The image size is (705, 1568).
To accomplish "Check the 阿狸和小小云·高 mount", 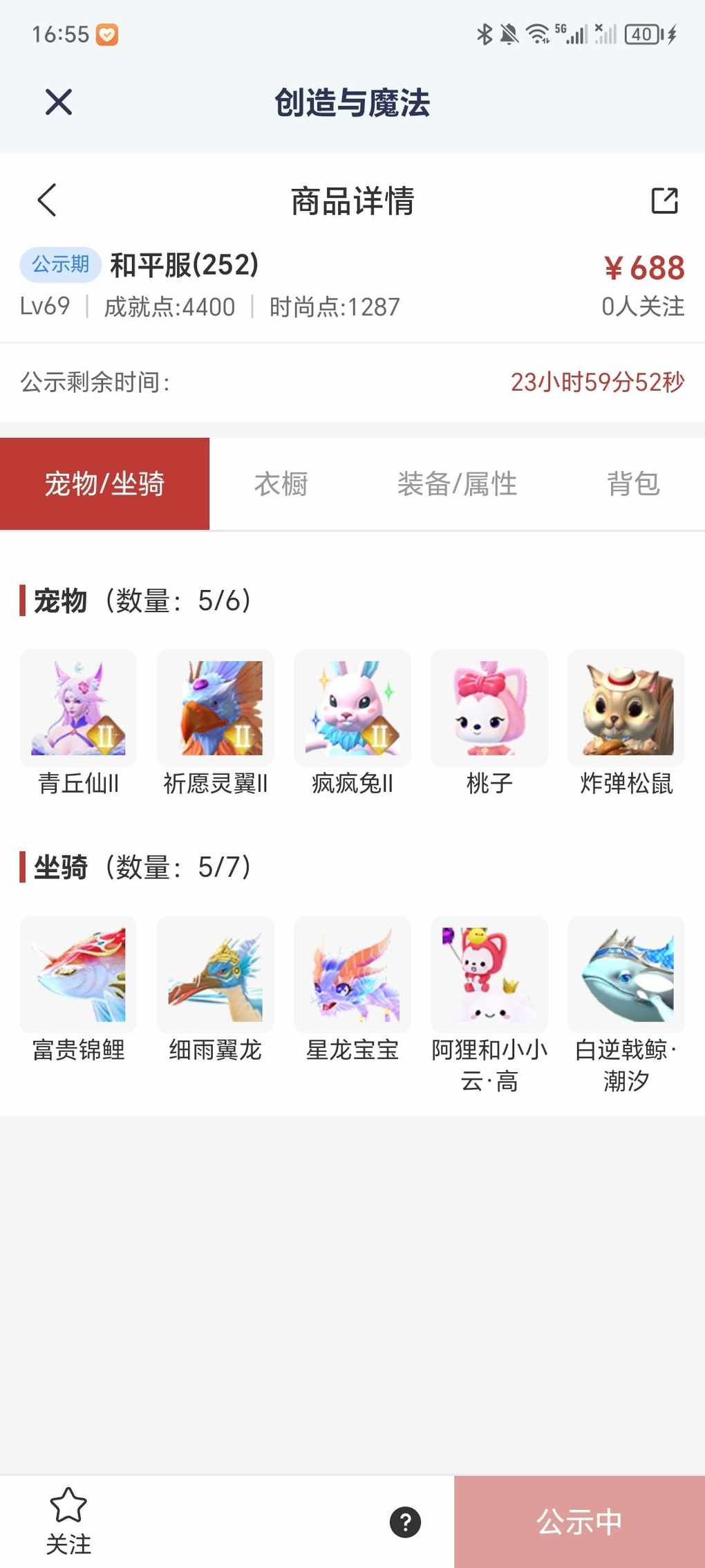I will click(489, 975).
